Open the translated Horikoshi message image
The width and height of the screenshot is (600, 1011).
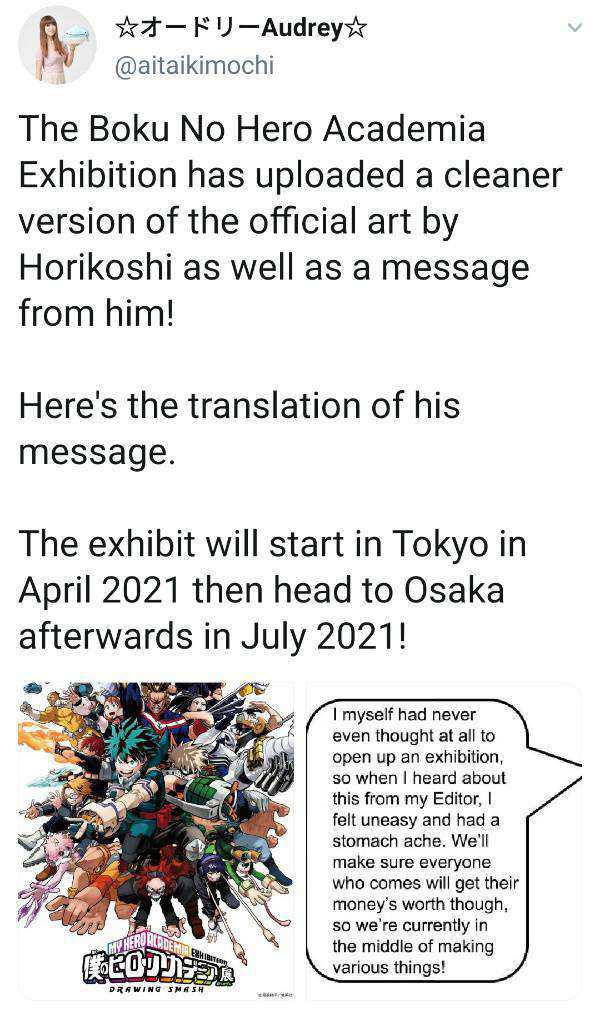coord(443,841)
